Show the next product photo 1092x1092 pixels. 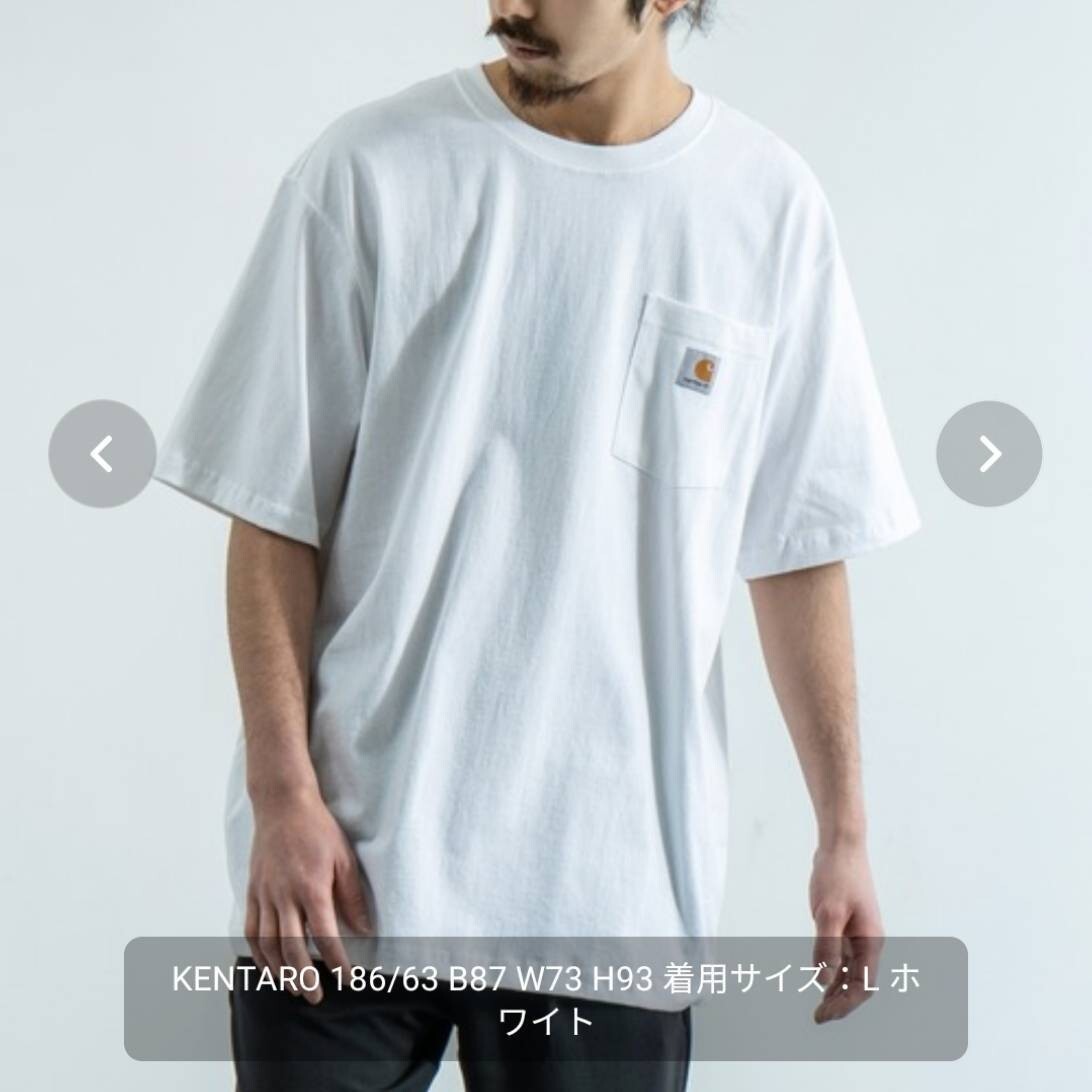tap(989, 454)
